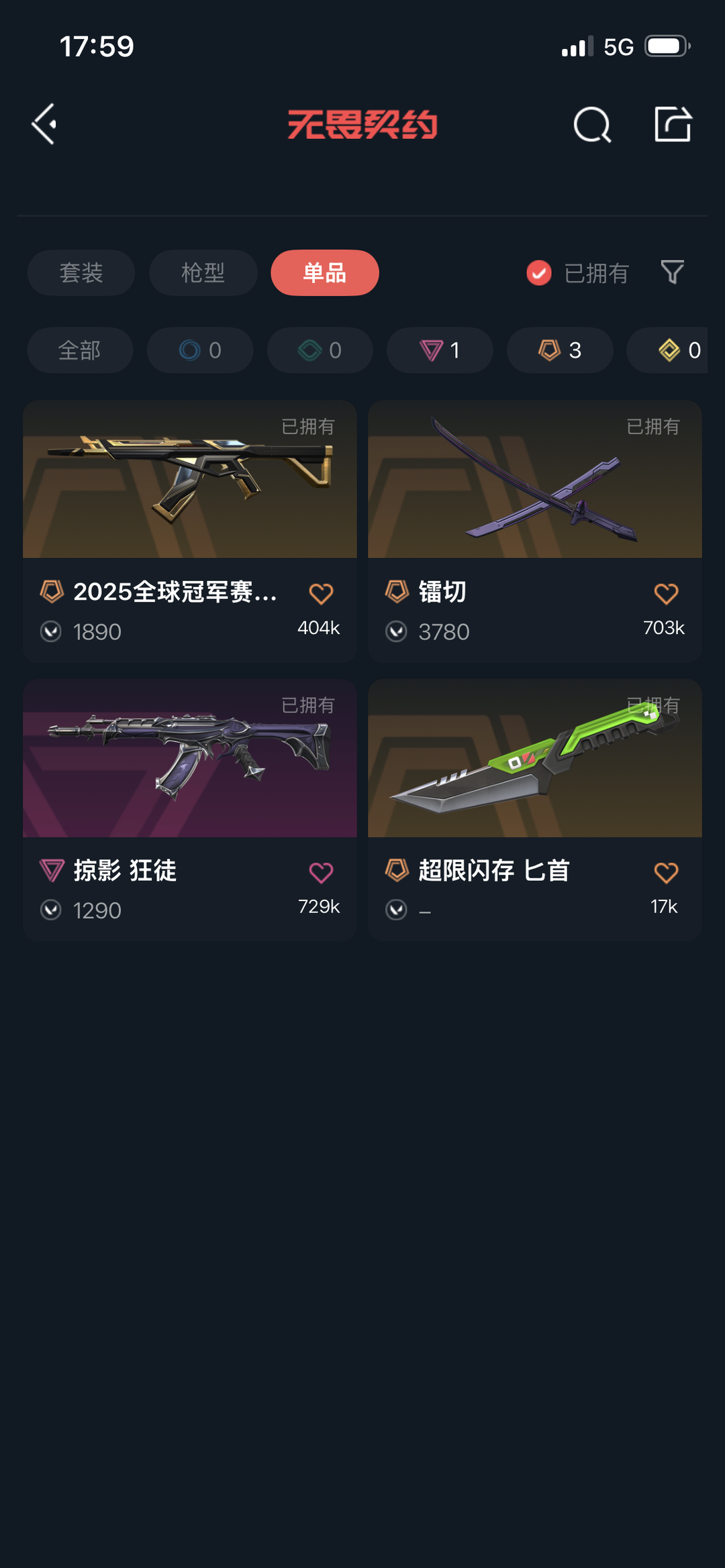The image size is (725, 1568).
Task: Filter by the orange pentagon tier chip
Action: (560, 350)
